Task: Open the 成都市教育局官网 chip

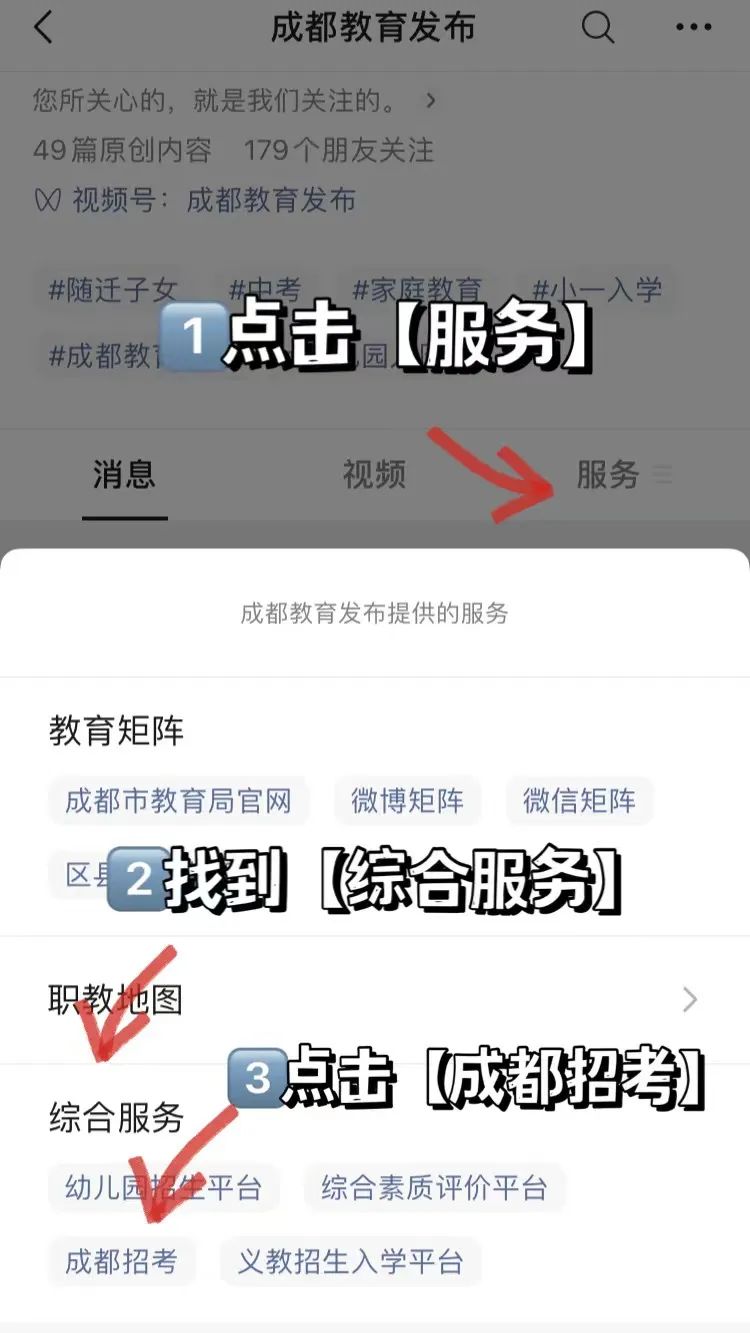Action: click(x=178, y=801)
